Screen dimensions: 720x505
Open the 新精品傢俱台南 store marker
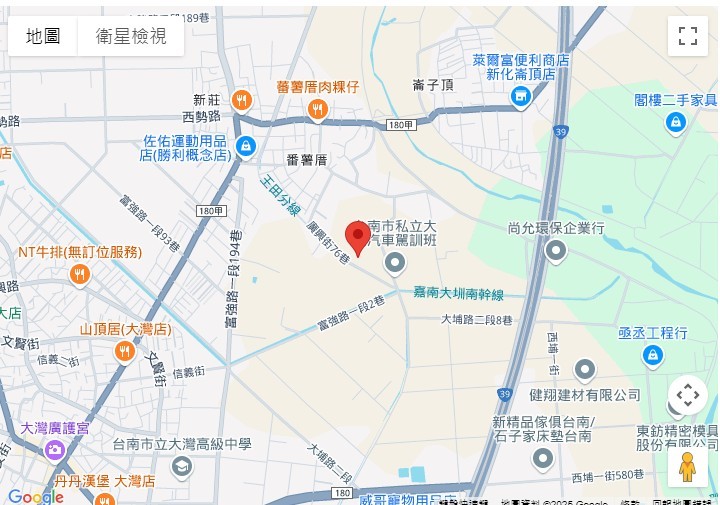[543, 458]
